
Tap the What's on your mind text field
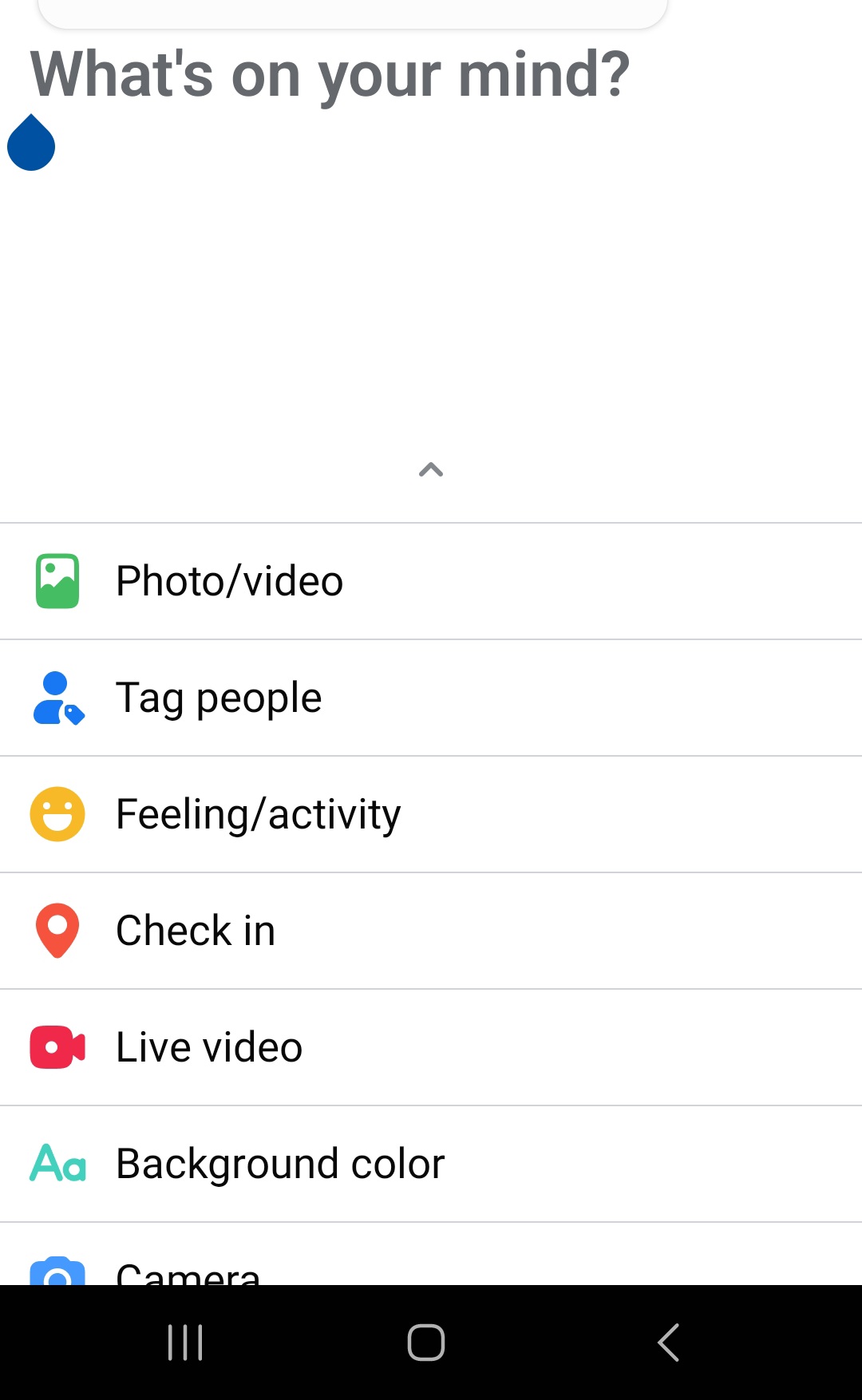coord(330,75)
